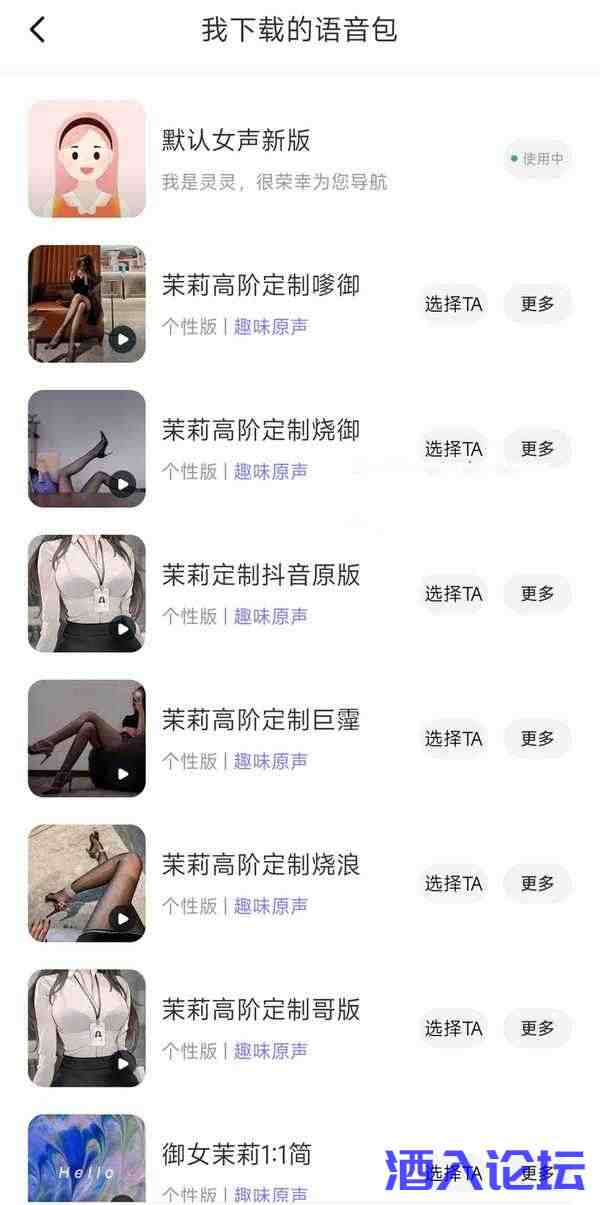The width and height of the screenshot is (600, 1205).
Task: Open 更多 for 茉莉高阶定制嗲御
Action: tap(537, 304)
